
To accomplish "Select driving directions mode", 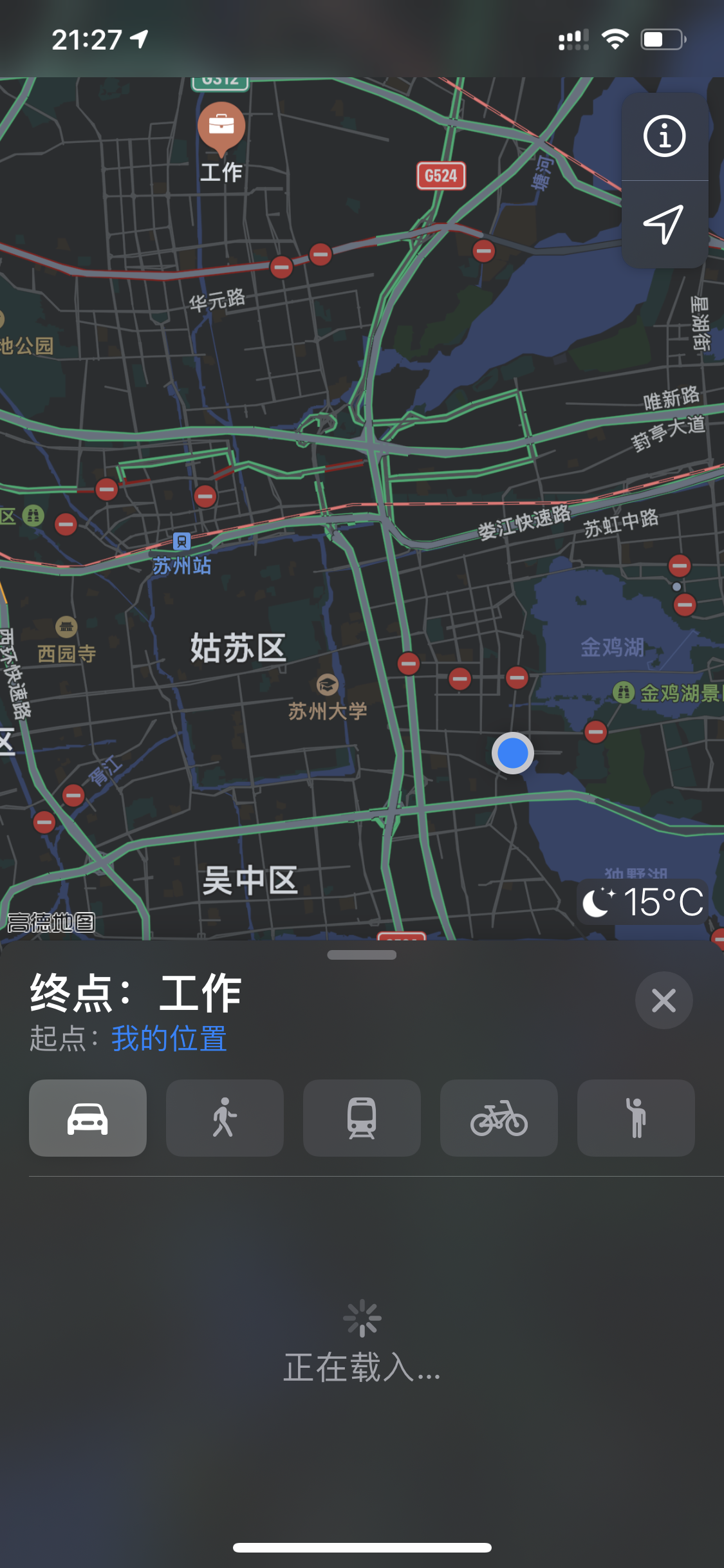I will coord(88,1118).
